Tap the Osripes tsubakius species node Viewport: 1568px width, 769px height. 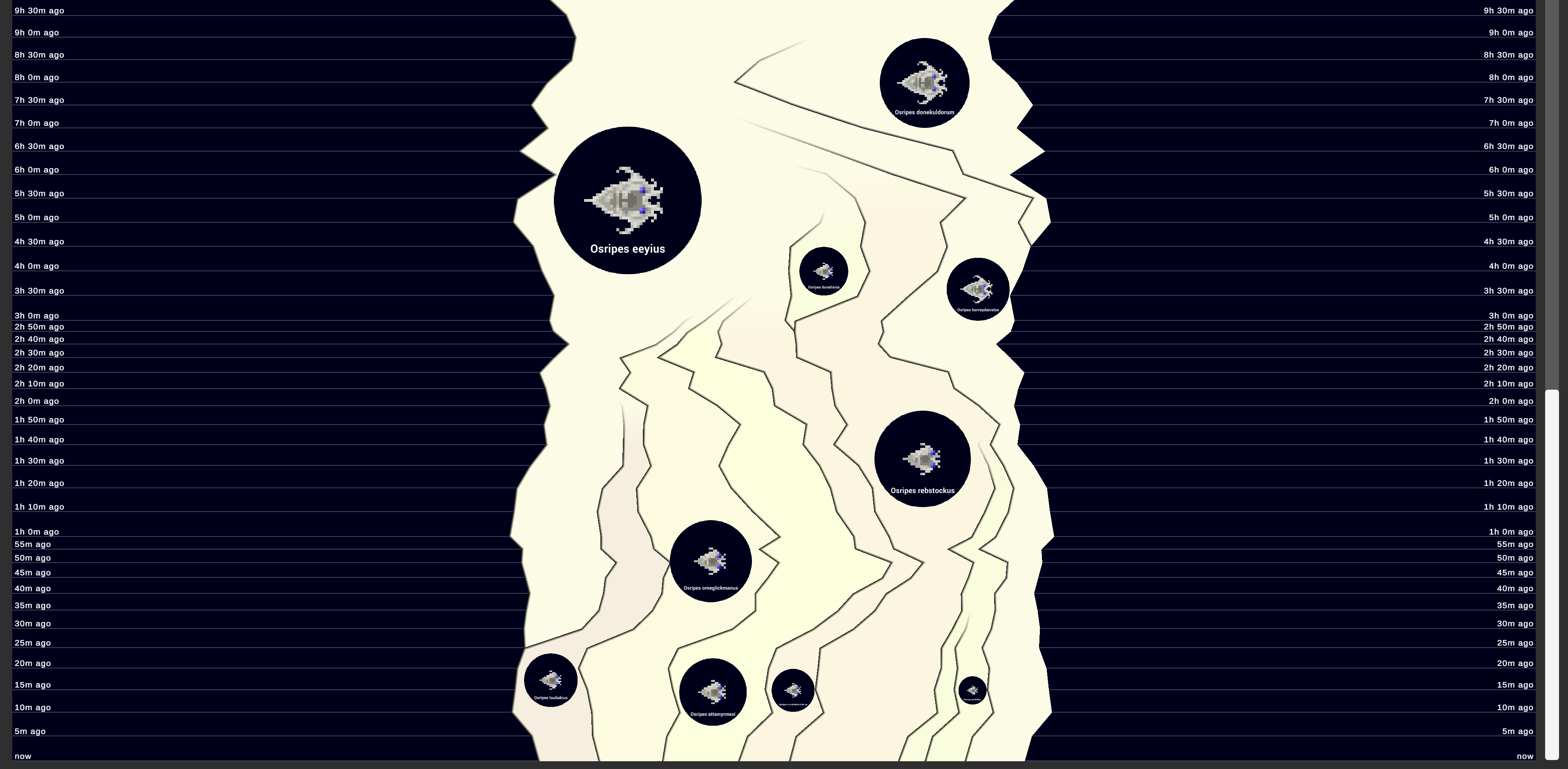pos(550,680)
